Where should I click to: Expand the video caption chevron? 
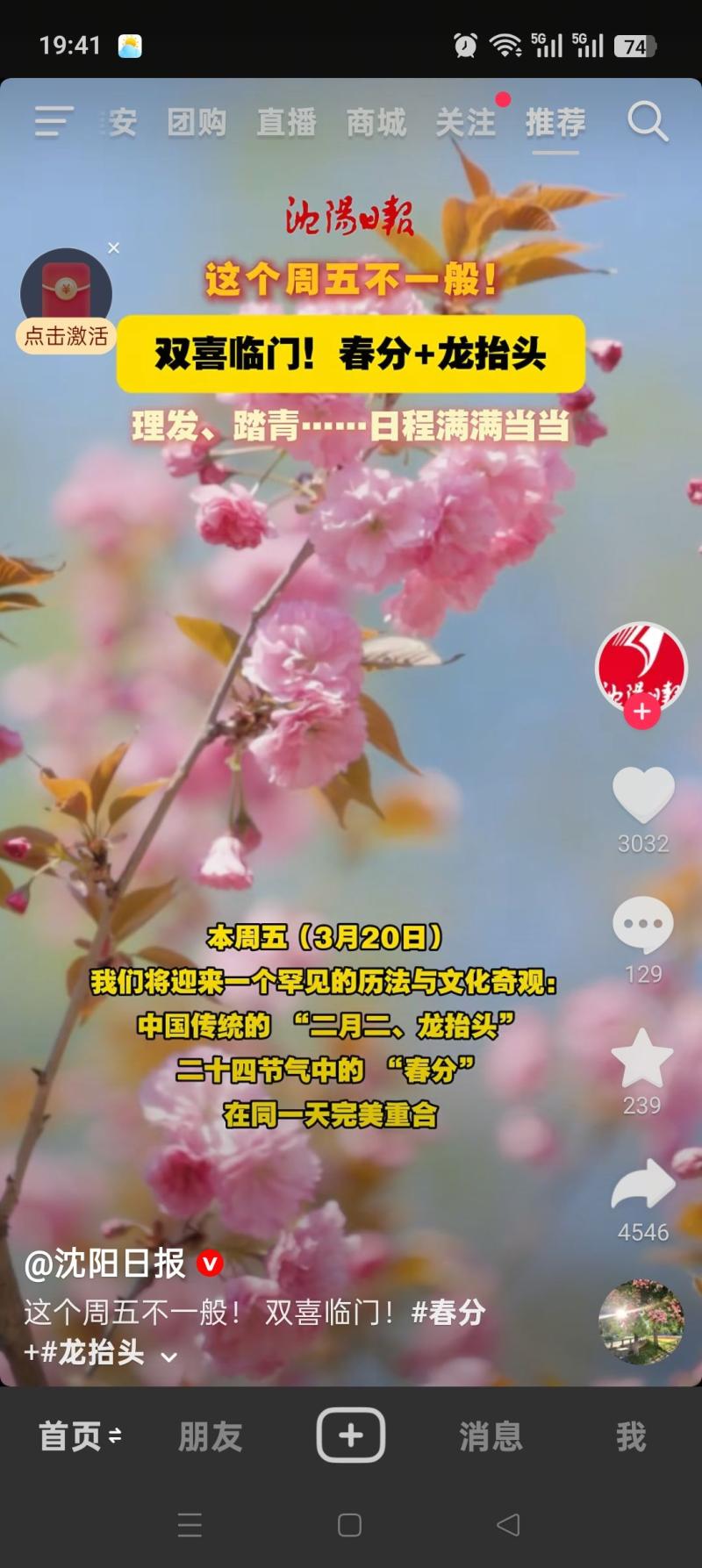tap(169, 1357)
